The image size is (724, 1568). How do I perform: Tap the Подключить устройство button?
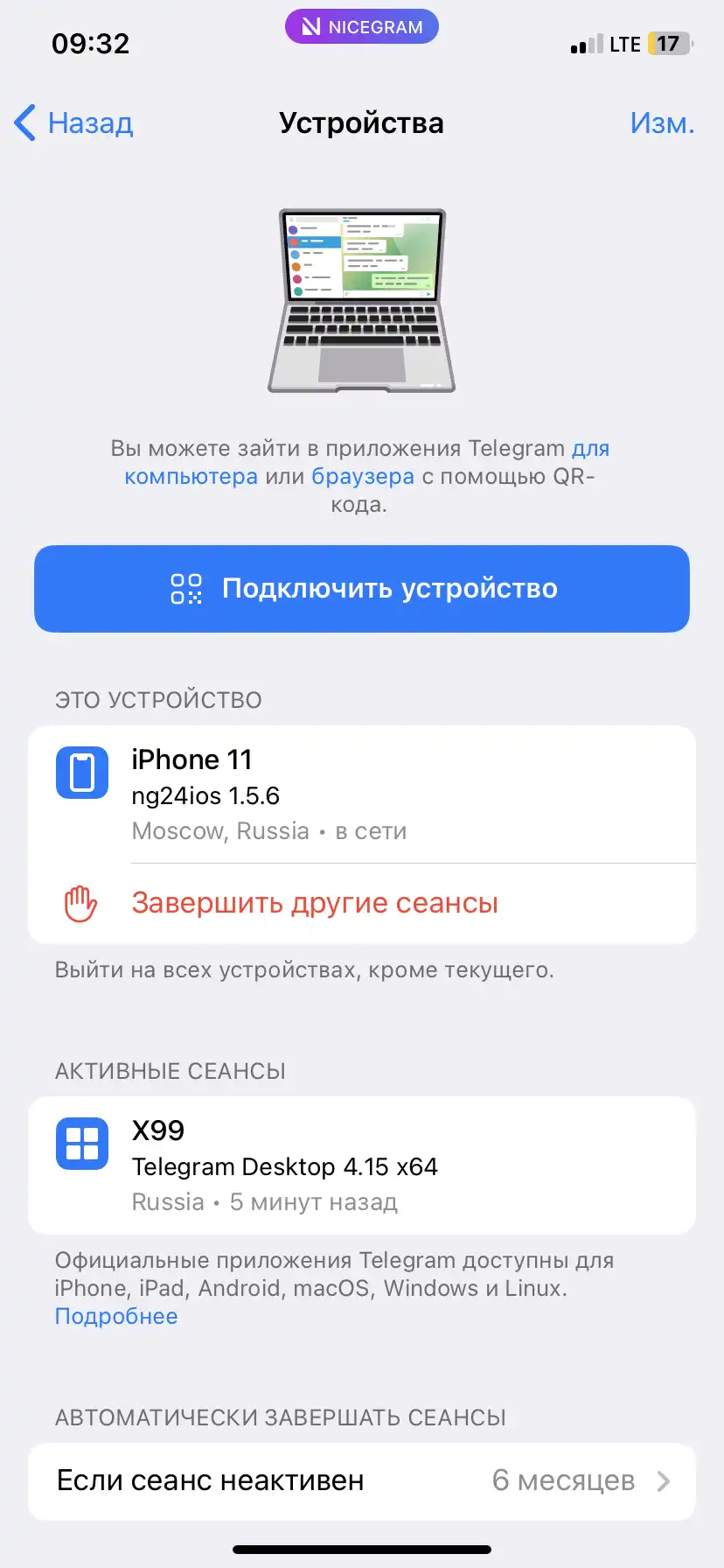coord(362,588)
